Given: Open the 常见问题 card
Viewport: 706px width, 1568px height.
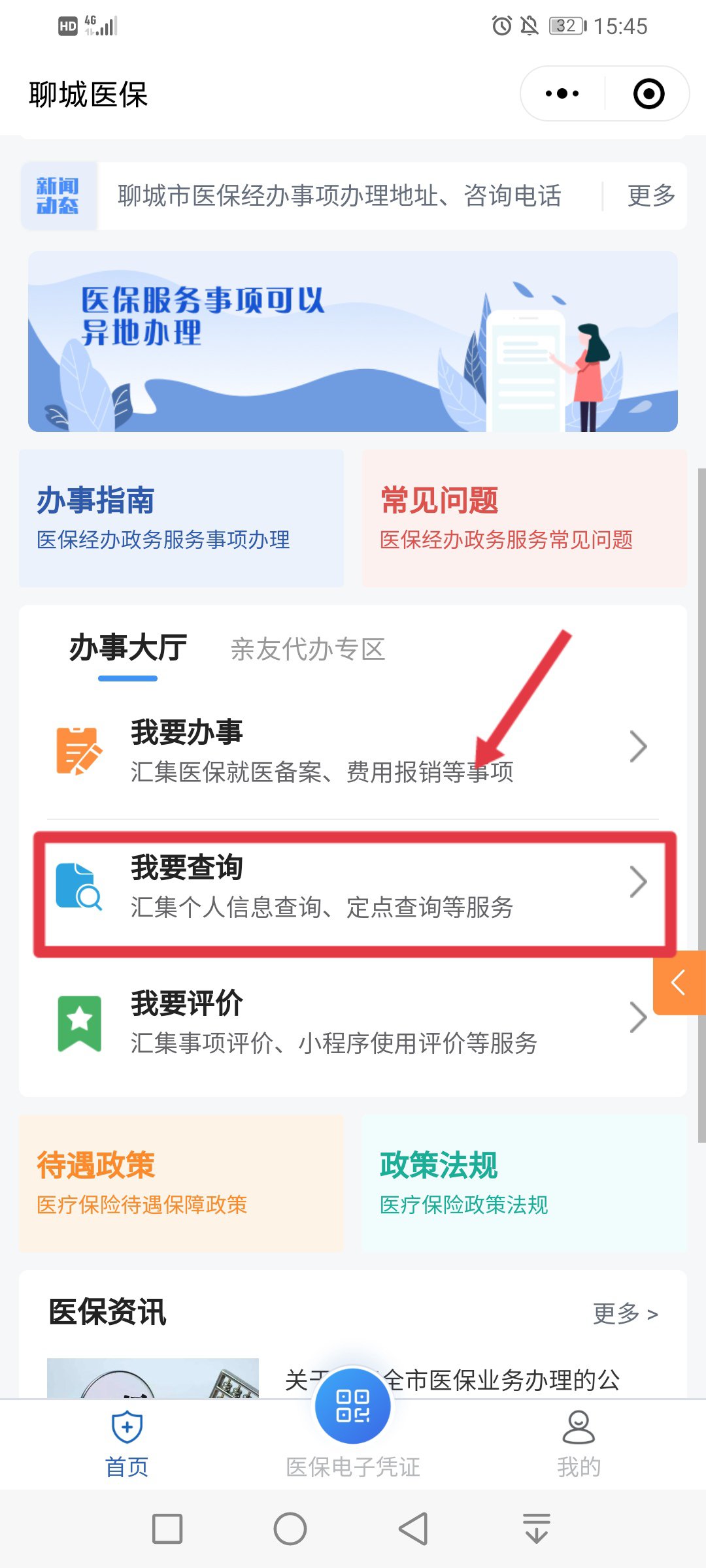Looking at the screenshot, I should coord(524,517).
